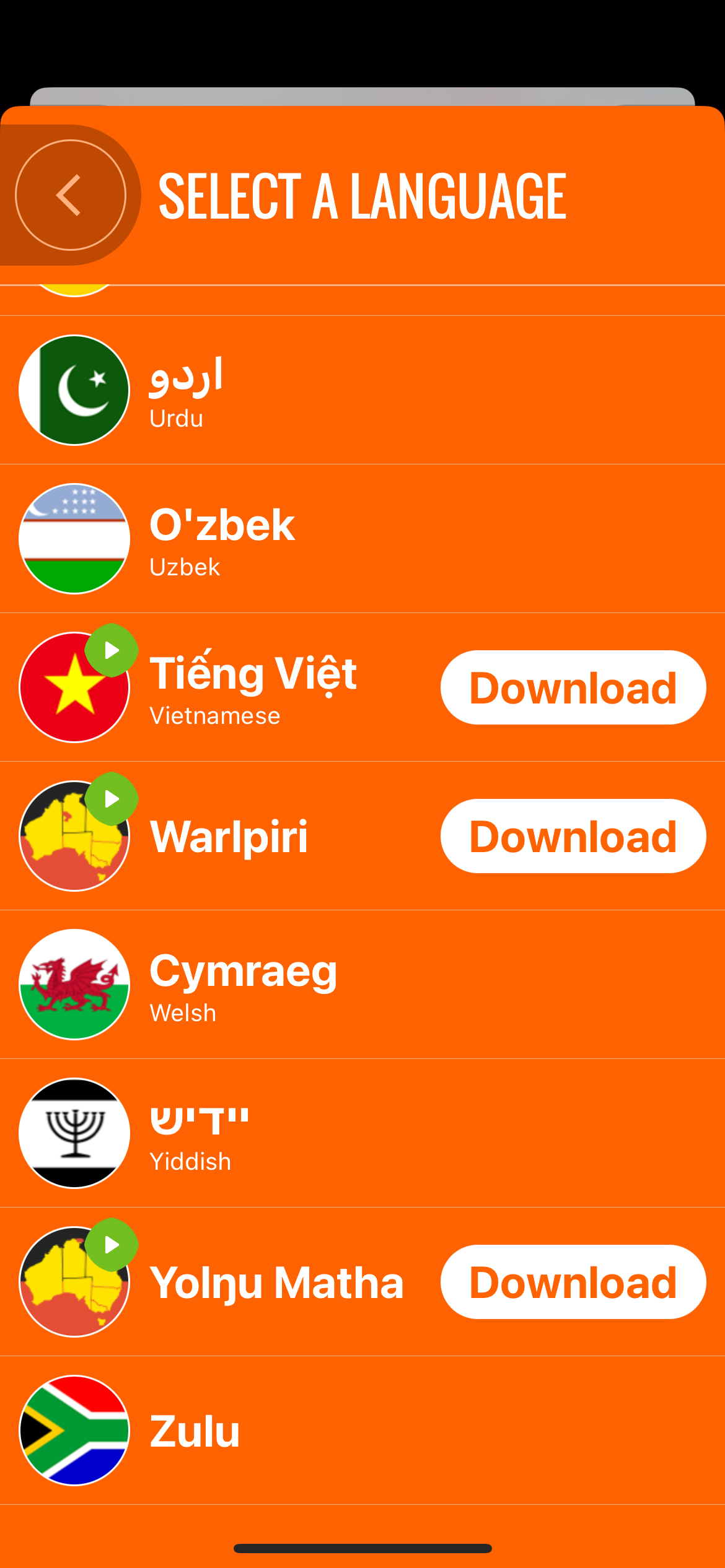This screenshot has height=1568, width=725.
Task: Download the Vietnamese language pack
Action: 573,687
